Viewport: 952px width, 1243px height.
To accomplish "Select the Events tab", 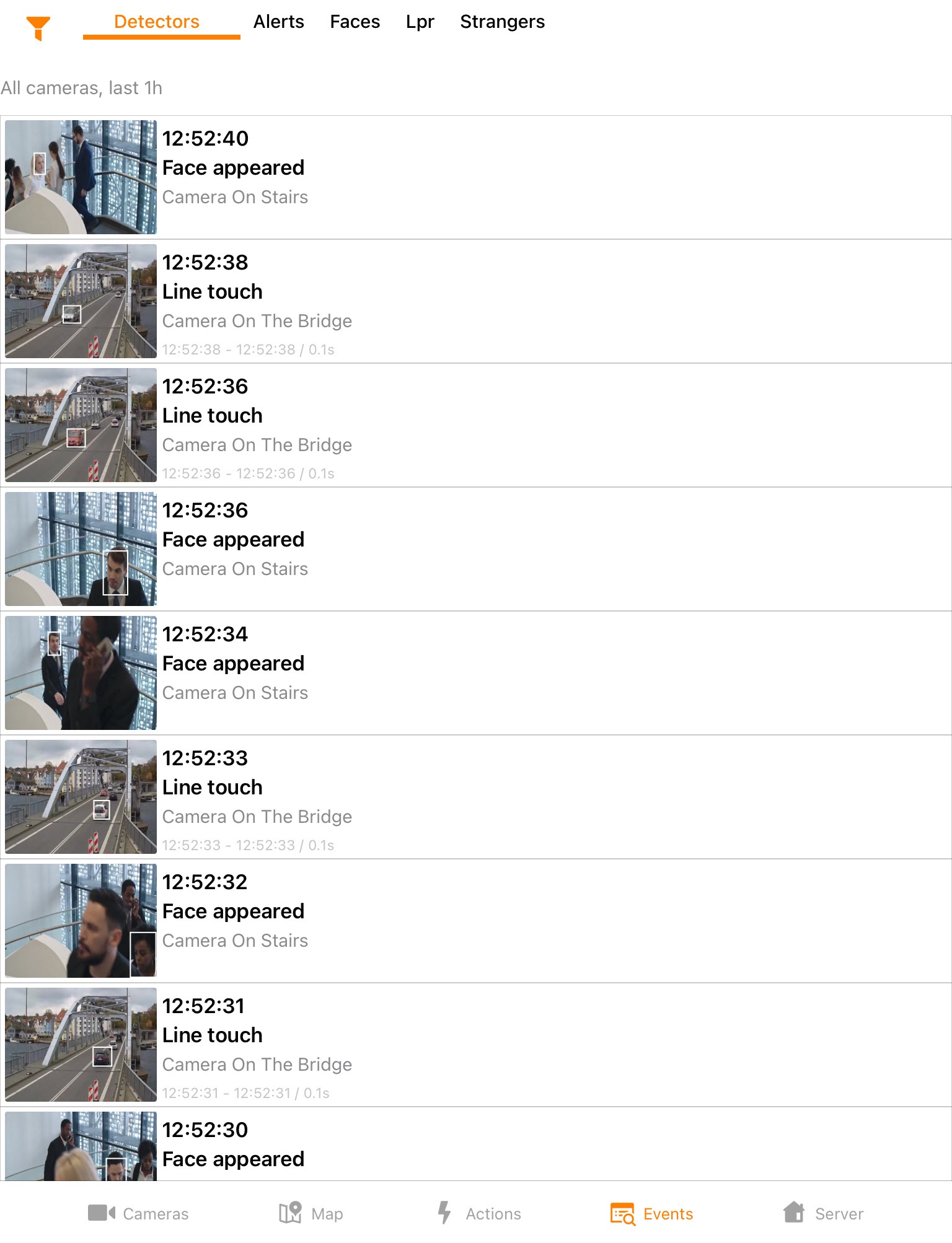I will click(x=651, y=1213).
